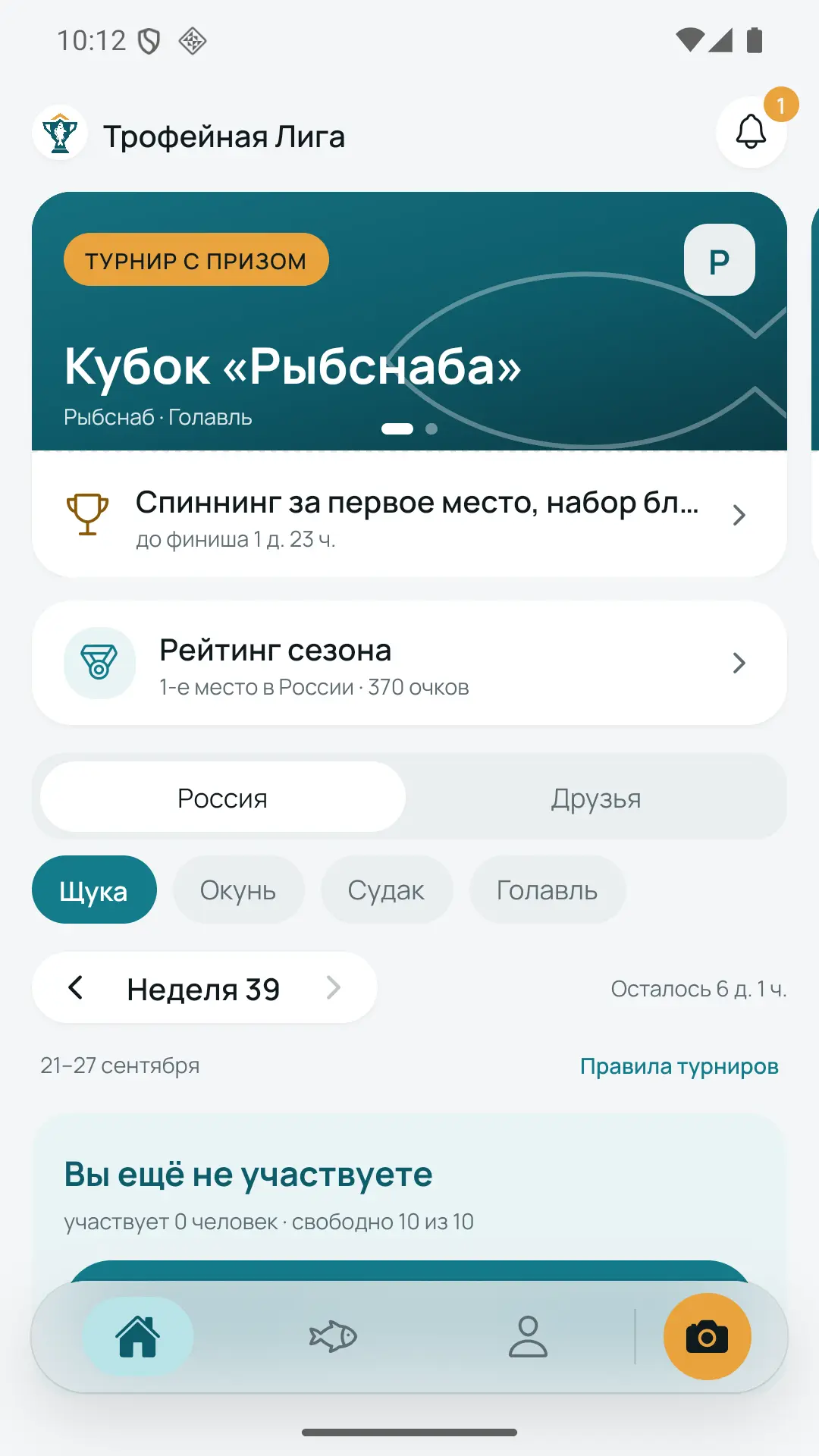
Task: Open the home tab in bottom bar
Action: click(x=138, y=1336)
